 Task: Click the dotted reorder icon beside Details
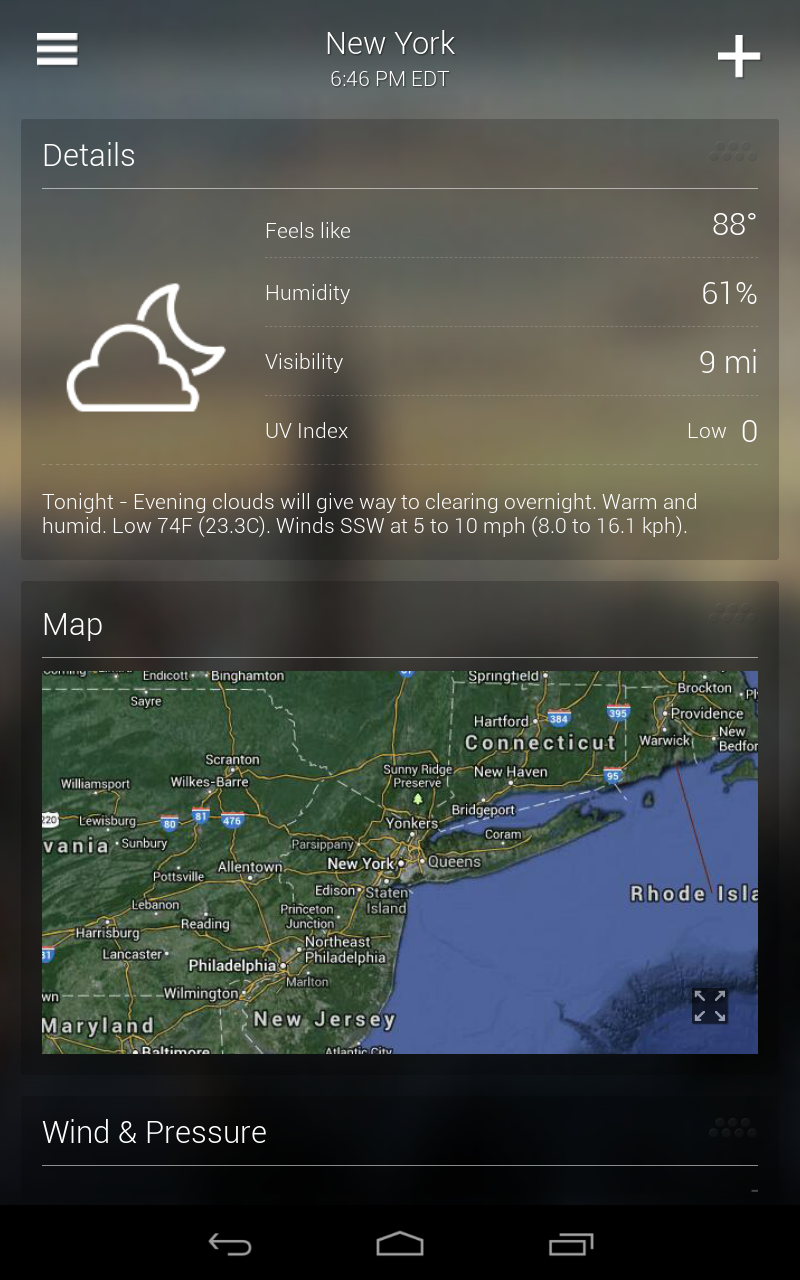tap(733, 152)
